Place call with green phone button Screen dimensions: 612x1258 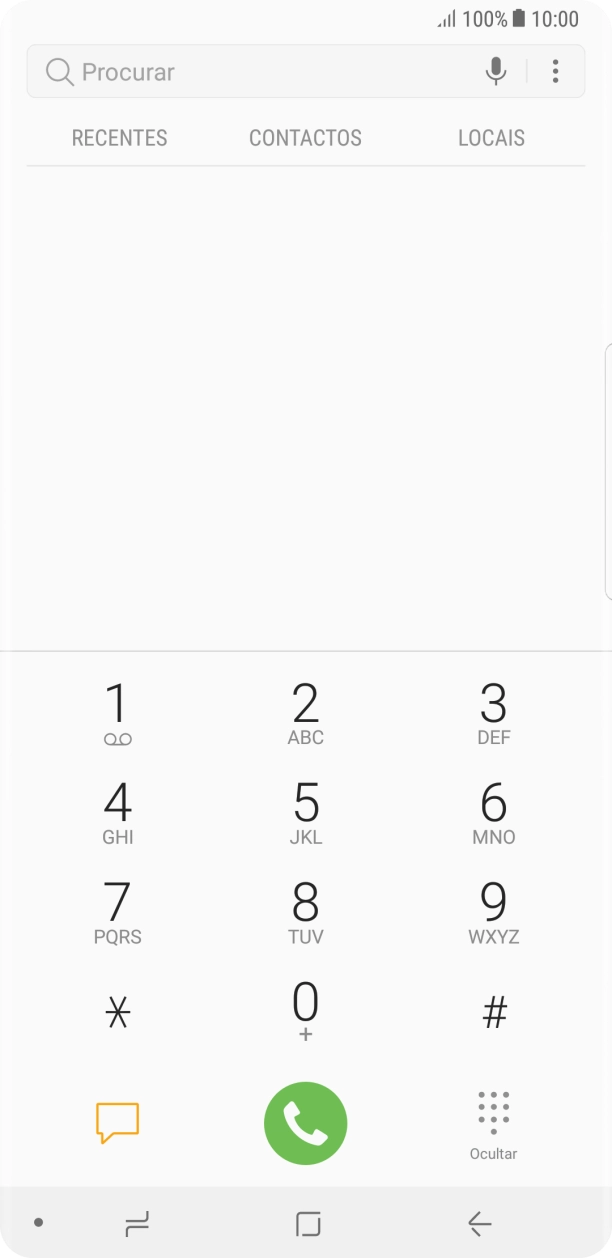(306, 1124)
